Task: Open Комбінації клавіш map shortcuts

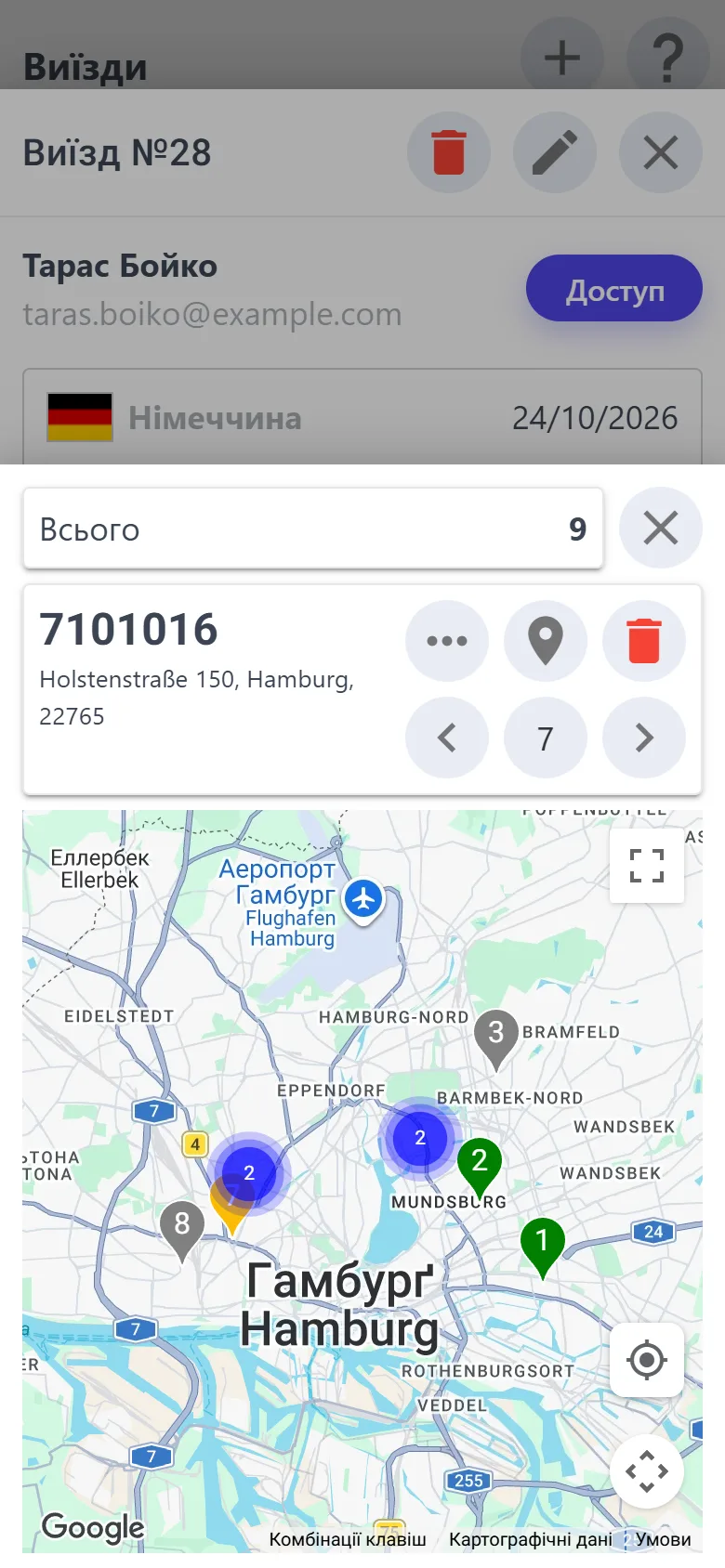Action: (348, 1539)
